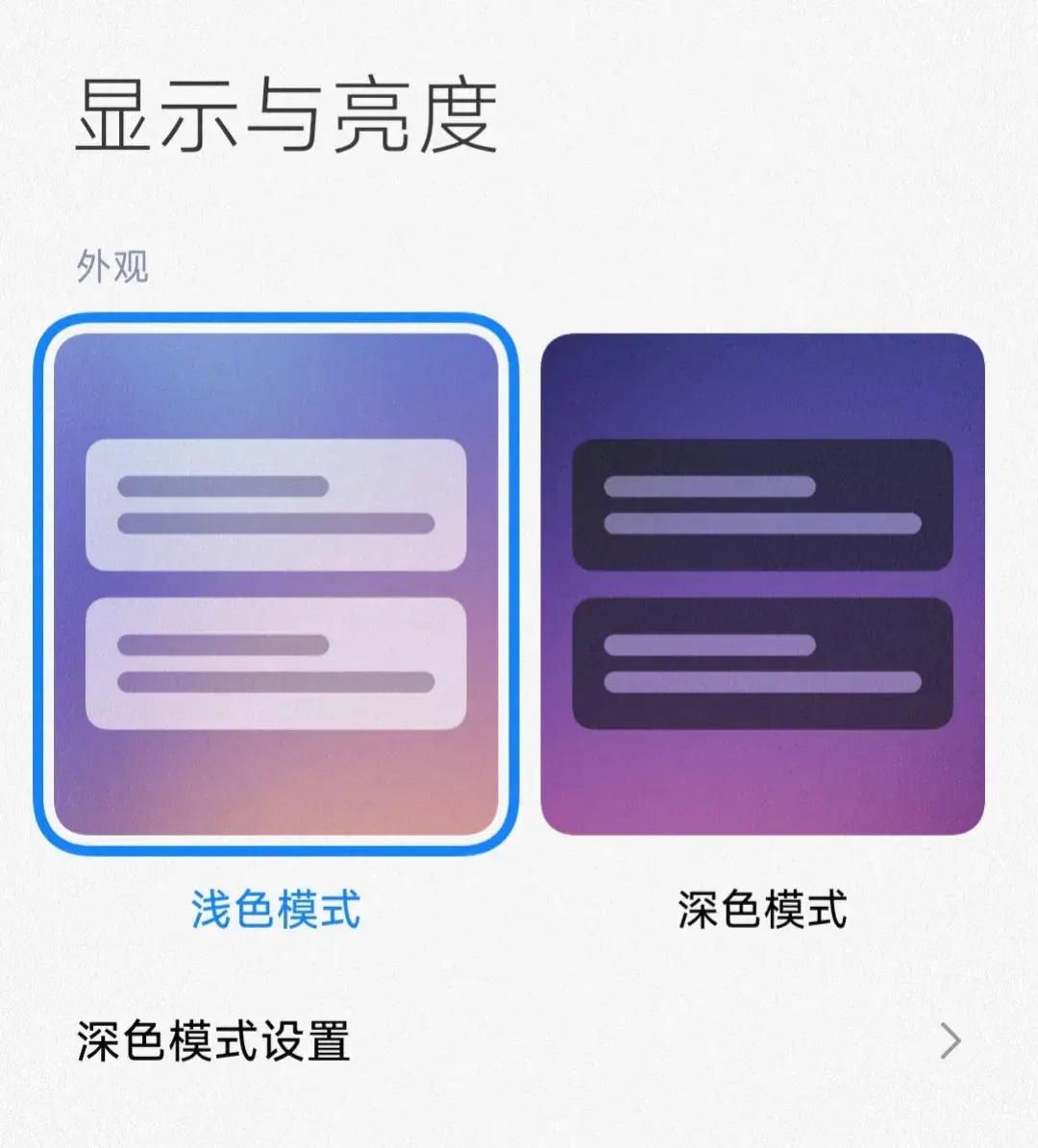Switch to 深色模式 dark mode preview
The width and height of the screenshot is (1038, 1148).
(762, 583)
